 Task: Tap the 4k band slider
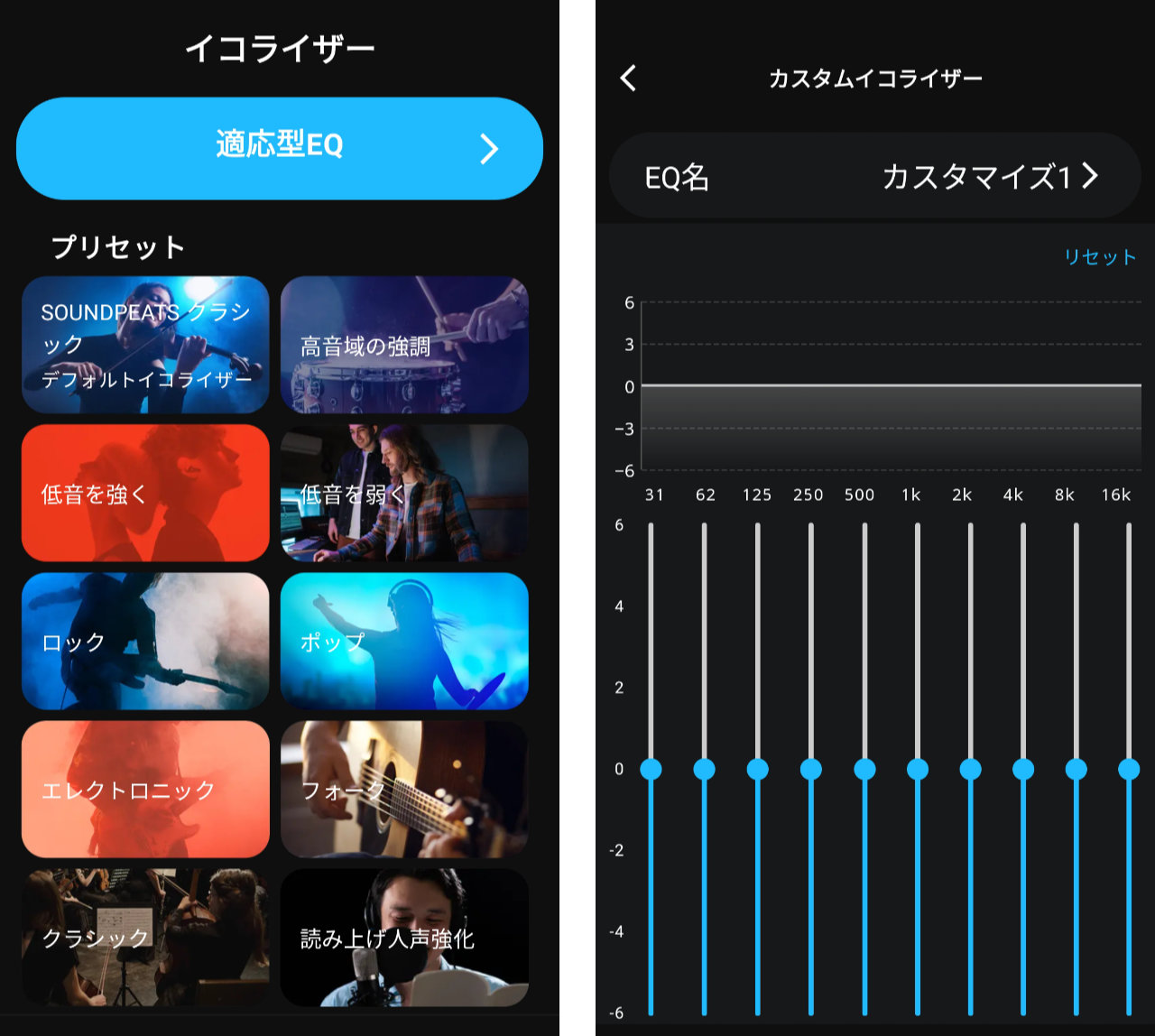(1022, 769)
